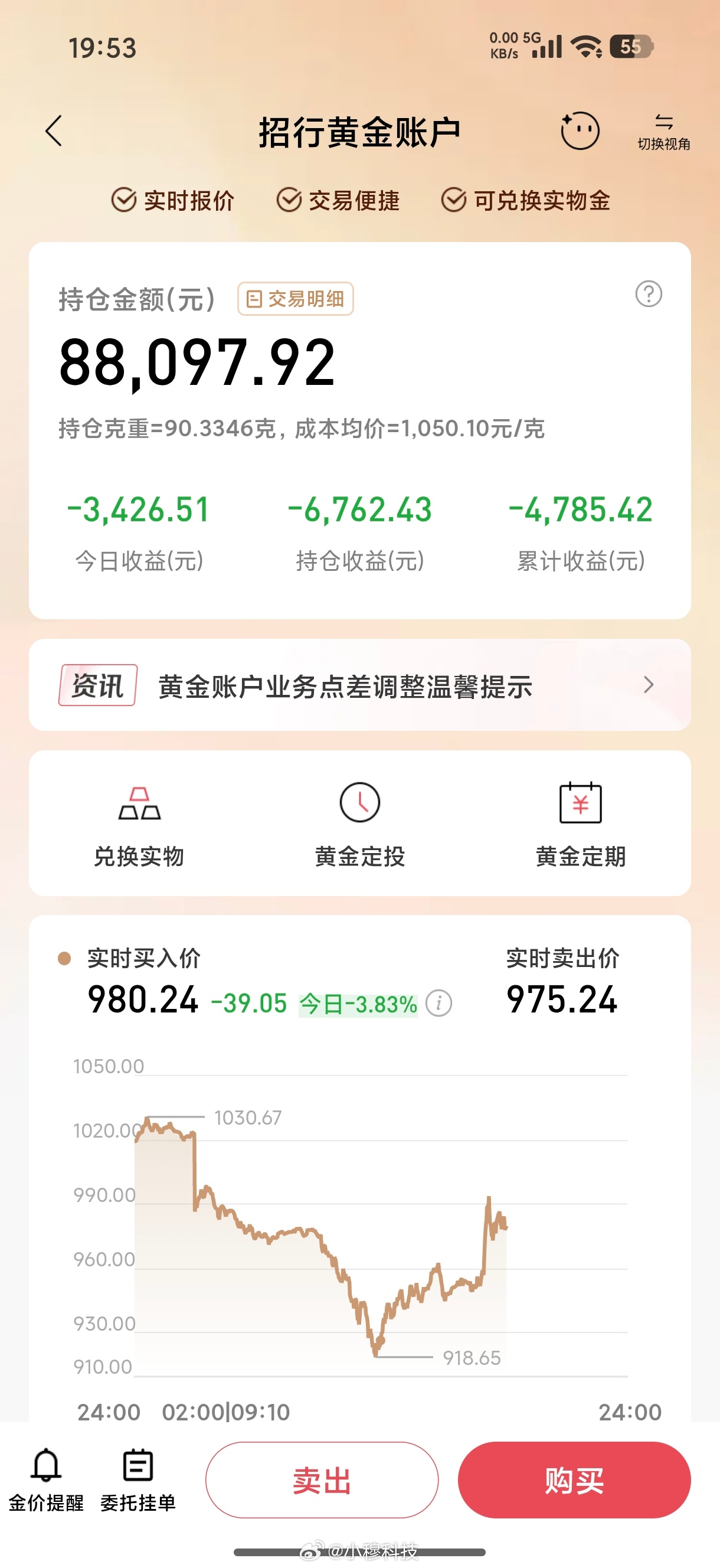Open the customer service smiley icon
This screenshot has width=720, height=1568.
[581, 130]
